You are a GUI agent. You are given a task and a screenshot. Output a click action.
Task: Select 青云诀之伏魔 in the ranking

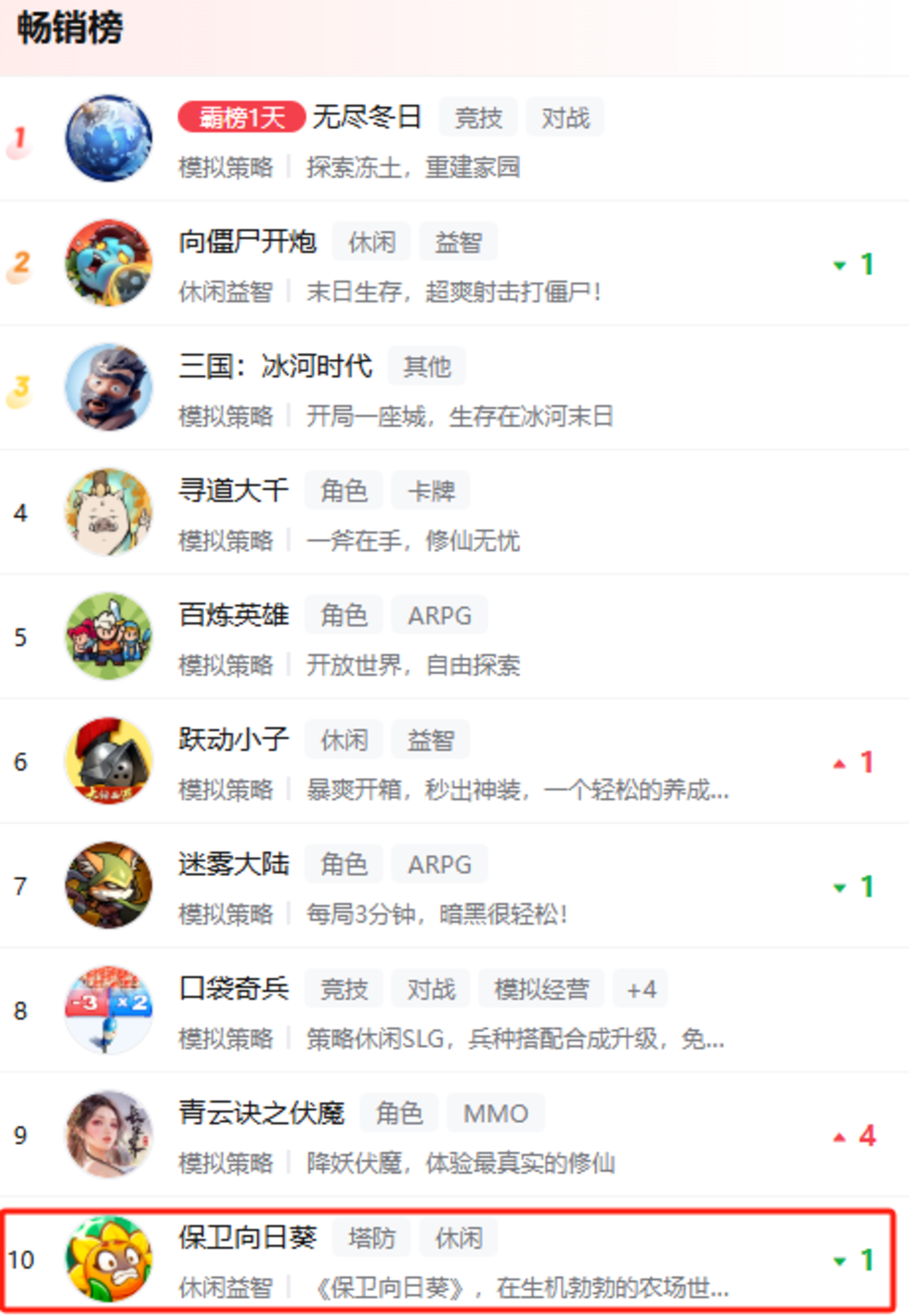pyautogui.click(x=262, y=1113)
